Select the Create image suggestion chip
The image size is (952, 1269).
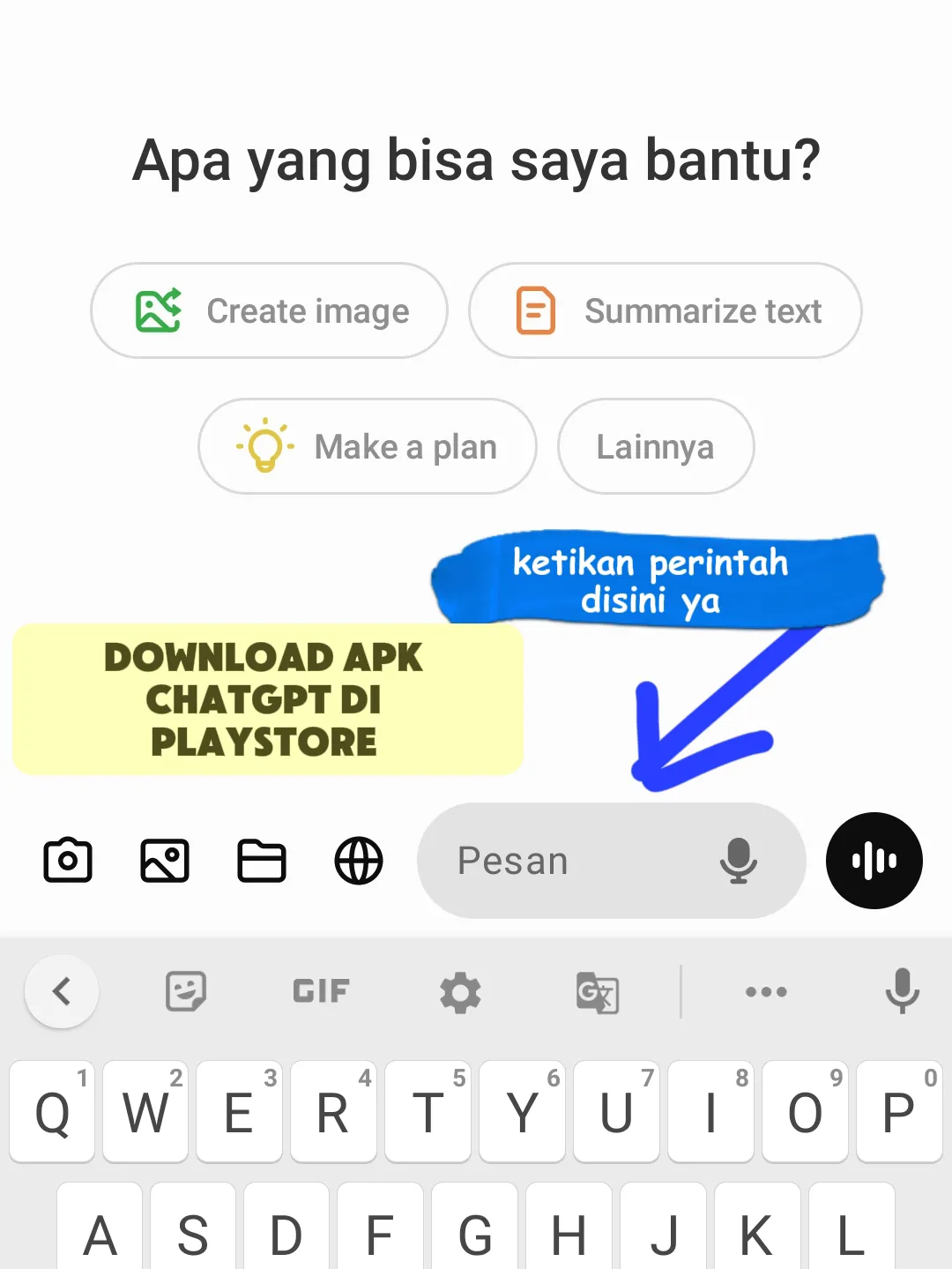[x=269, y=310]
